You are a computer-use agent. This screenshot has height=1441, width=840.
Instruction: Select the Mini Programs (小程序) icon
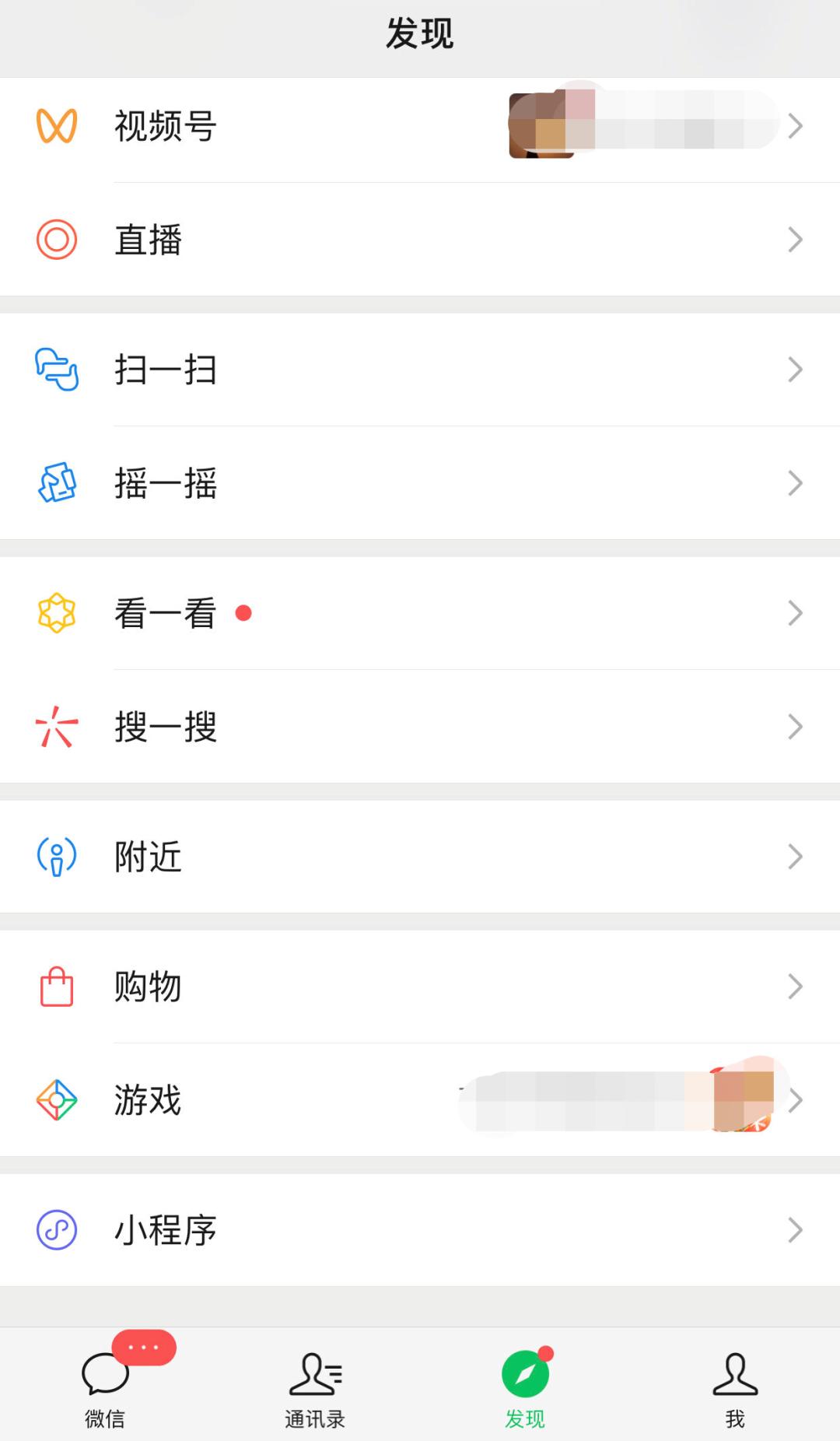[54, 1229]
